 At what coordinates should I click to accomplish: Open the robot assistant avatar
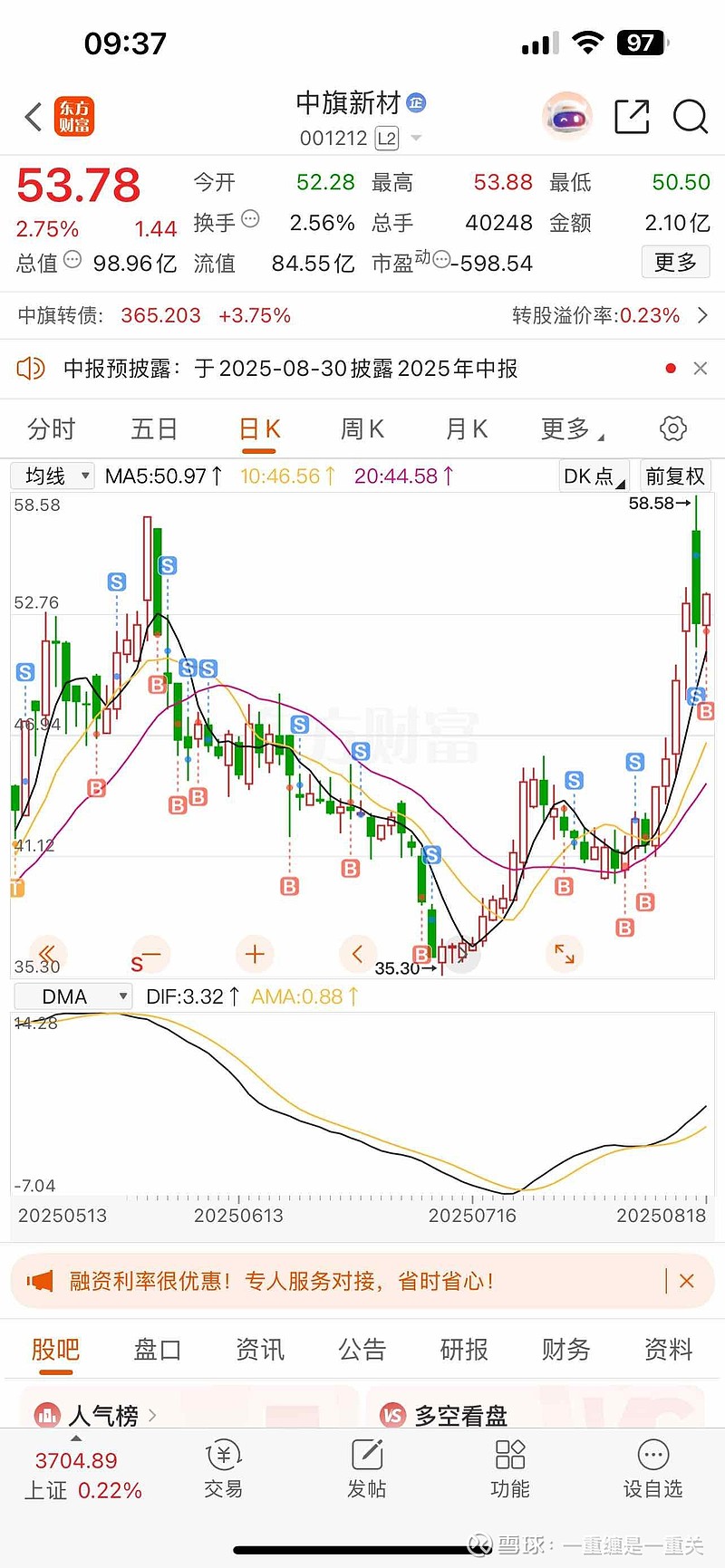pos(567,117)
